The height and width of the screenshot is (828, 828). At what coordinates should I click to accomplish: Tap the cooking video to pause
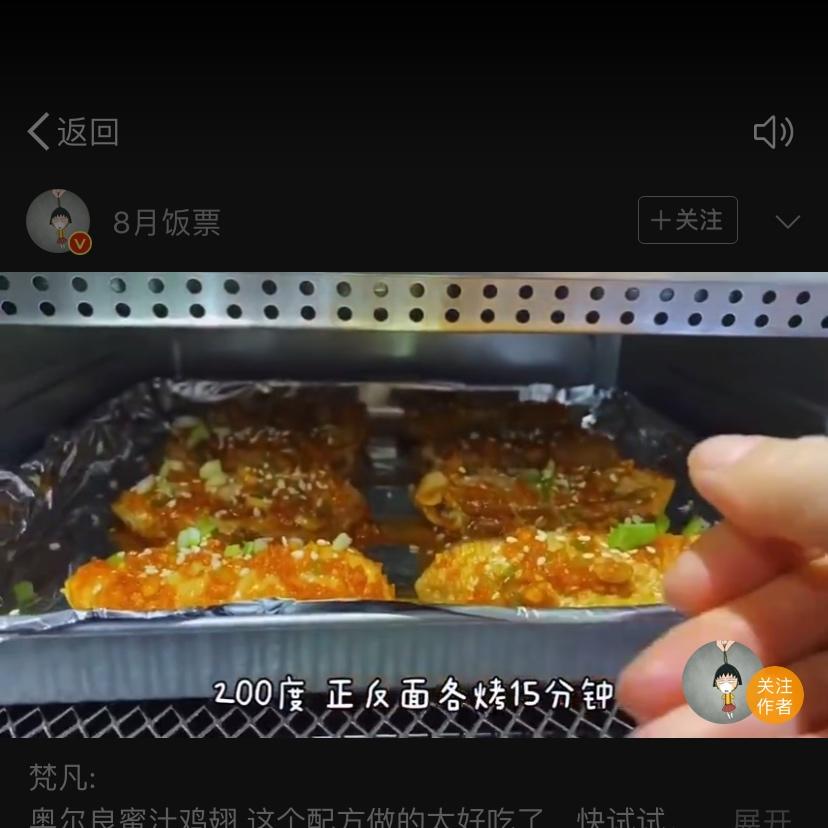point(414,505)
